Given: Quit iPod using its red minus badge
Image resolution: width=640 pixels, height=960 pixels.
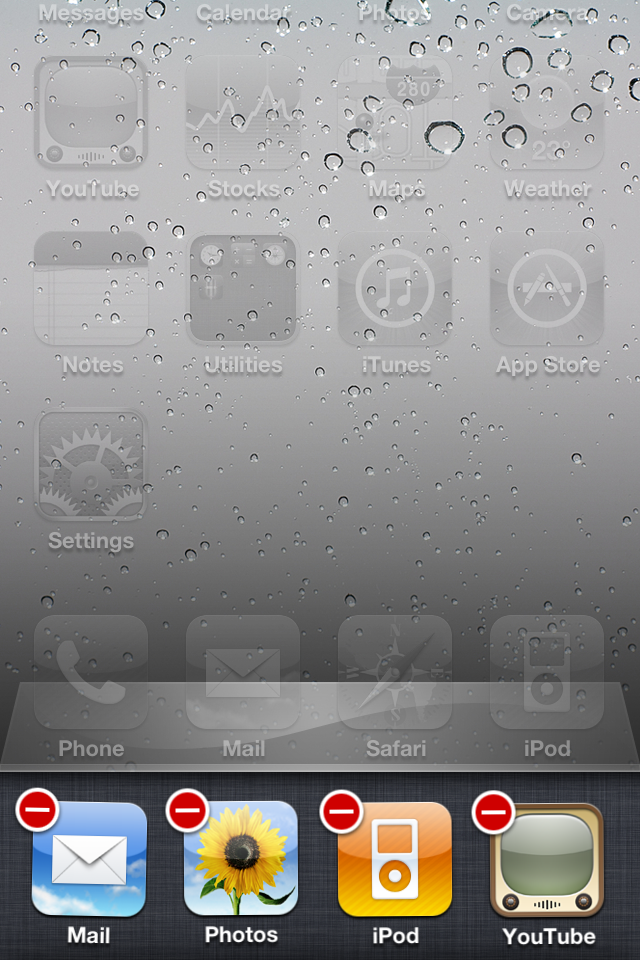Looking at the screenshot, I should tap(342, 809).
